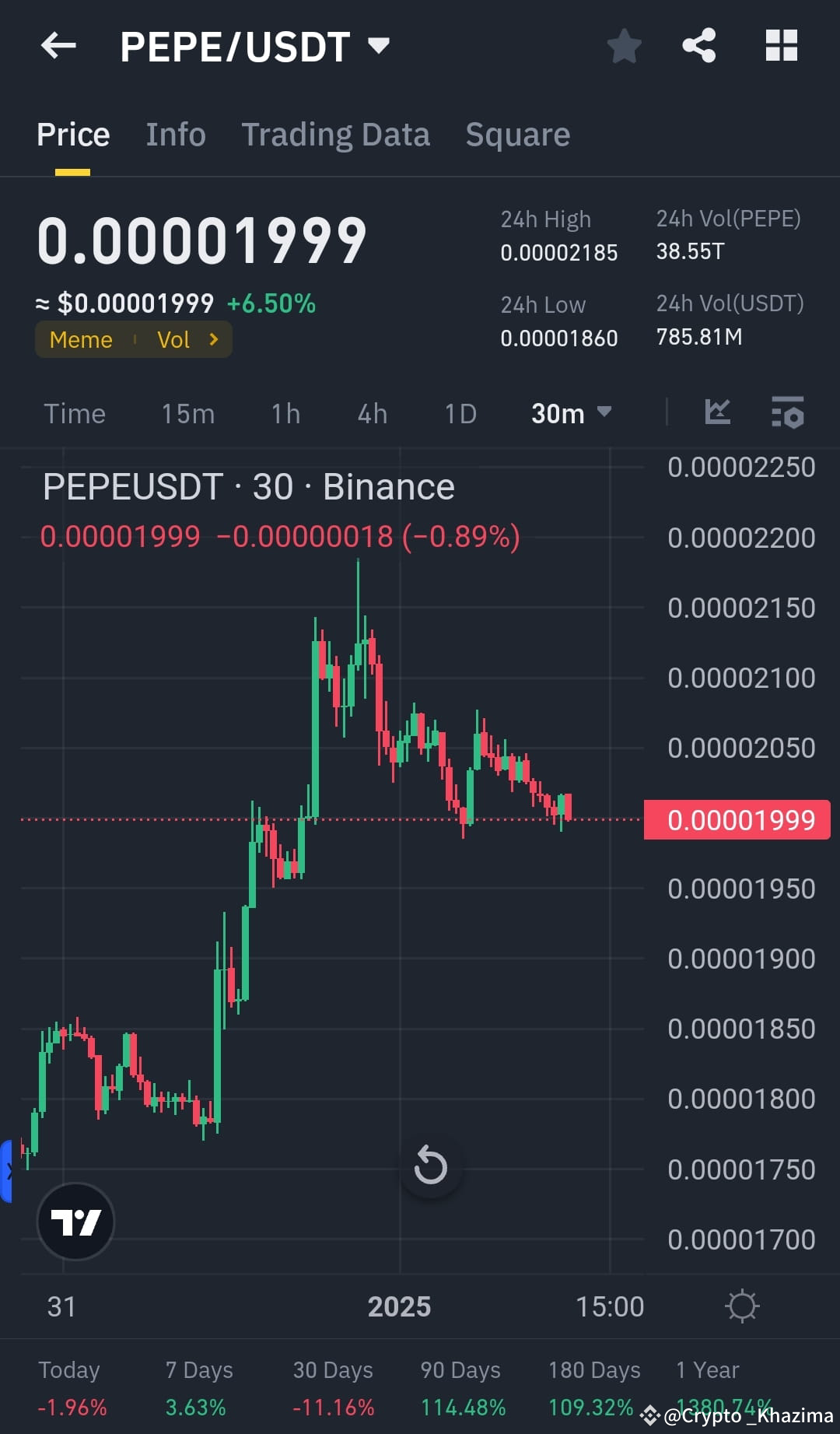Click the TradingView logo on the chart
Screen dimensions: 840x1434
pyautogui.click(x=75, y=1221)
